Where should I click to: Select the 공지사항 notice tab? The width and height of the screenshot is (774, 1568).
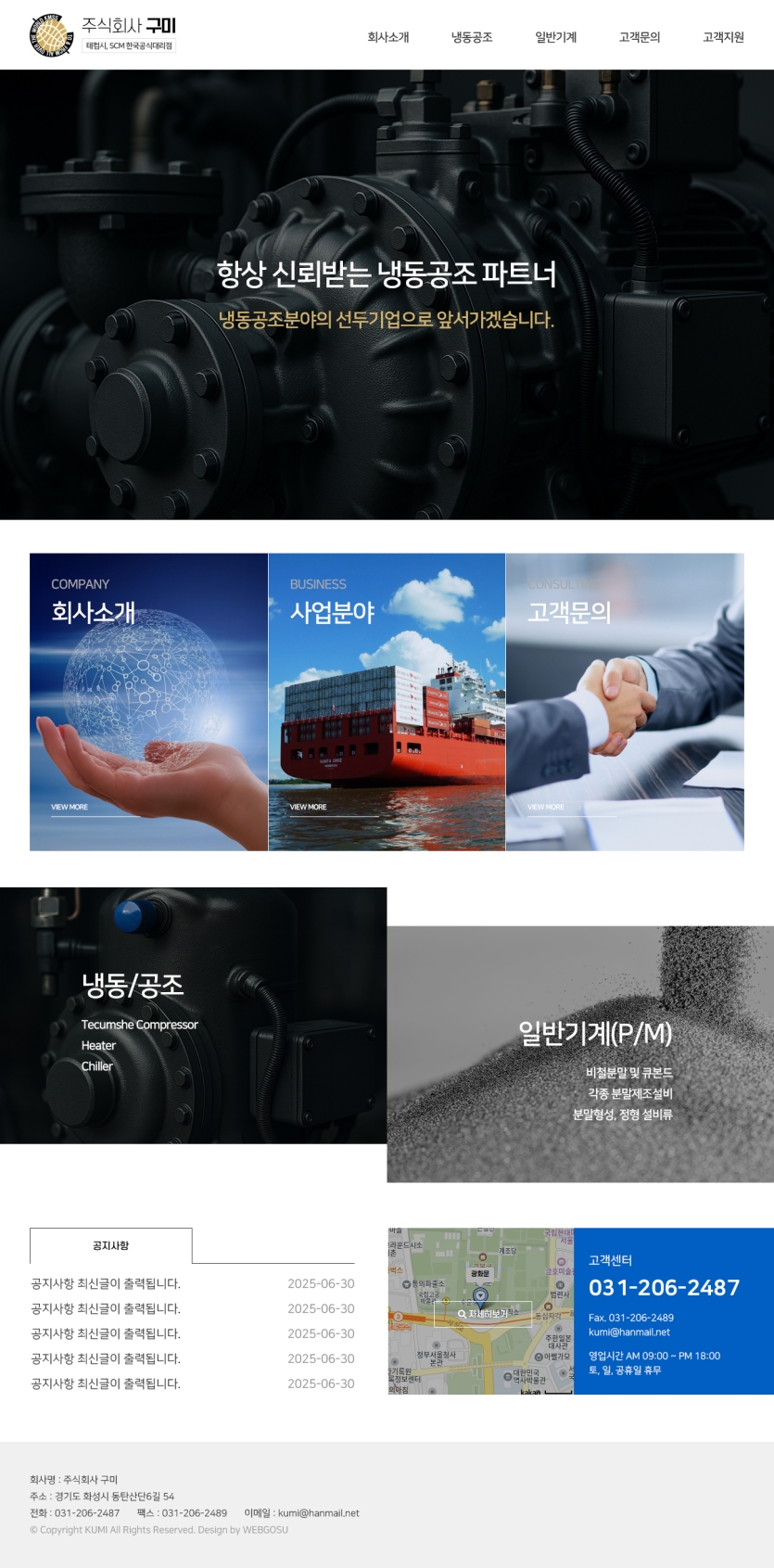pyautogui.click(x=111, y=1245)
